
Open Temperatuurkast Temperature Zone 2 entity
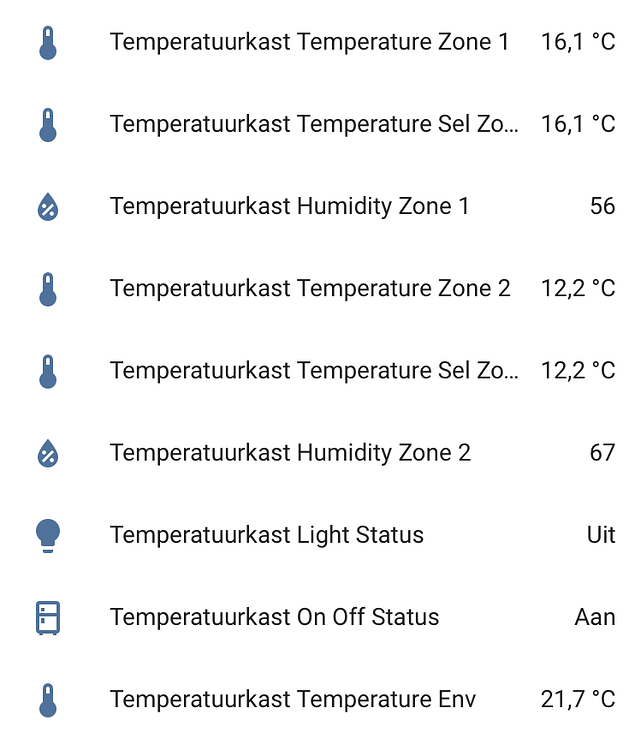(310, 288)
